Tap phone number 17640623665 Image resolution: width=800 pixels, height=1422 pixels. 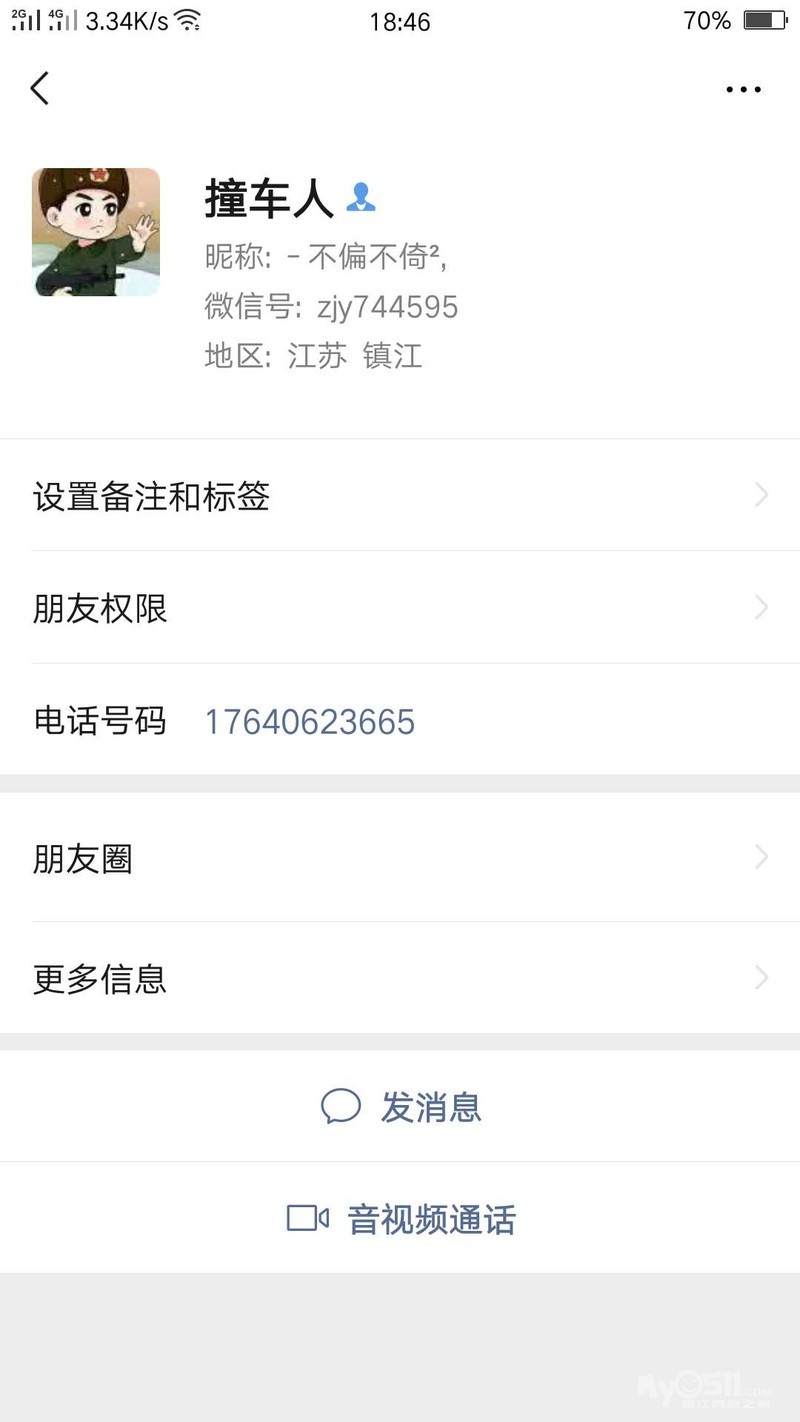click(x=310, y=722)
